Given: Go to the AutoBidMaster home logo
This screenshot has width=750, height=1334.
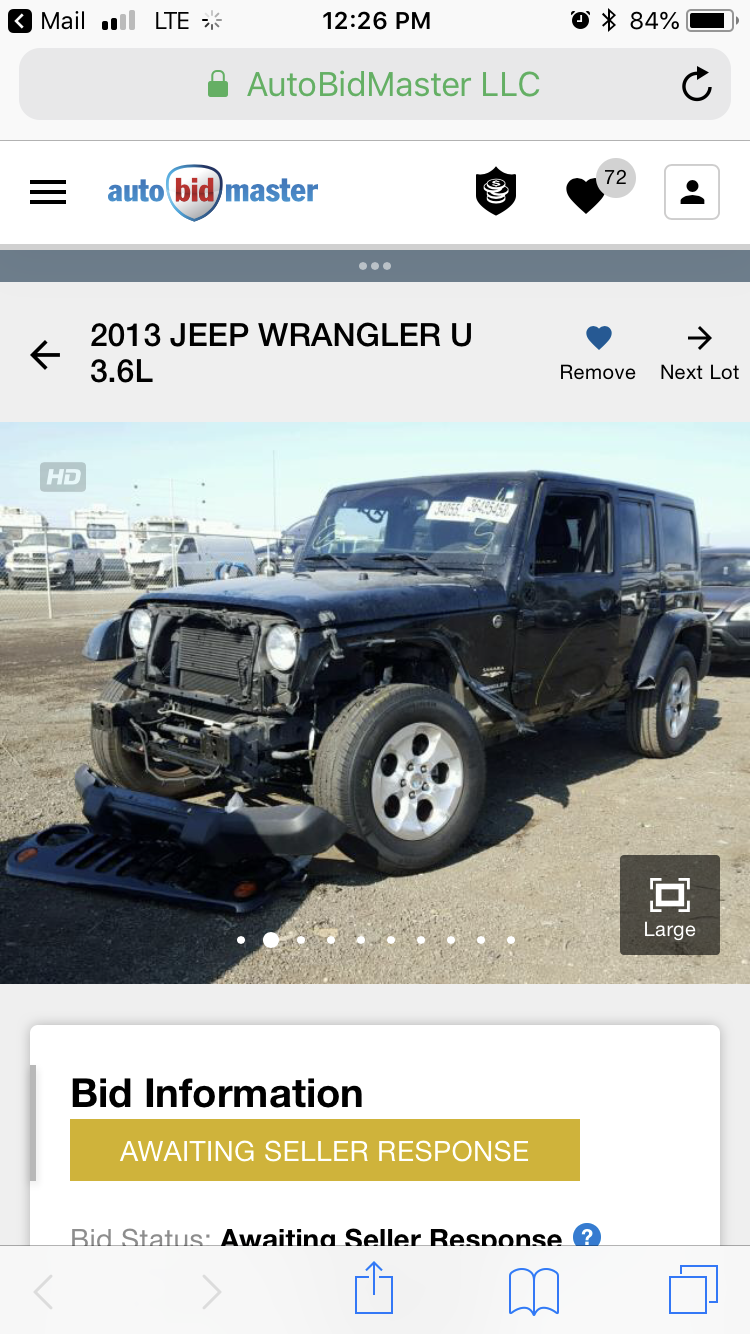Looking at the screenshot, I should click(213, 191).
